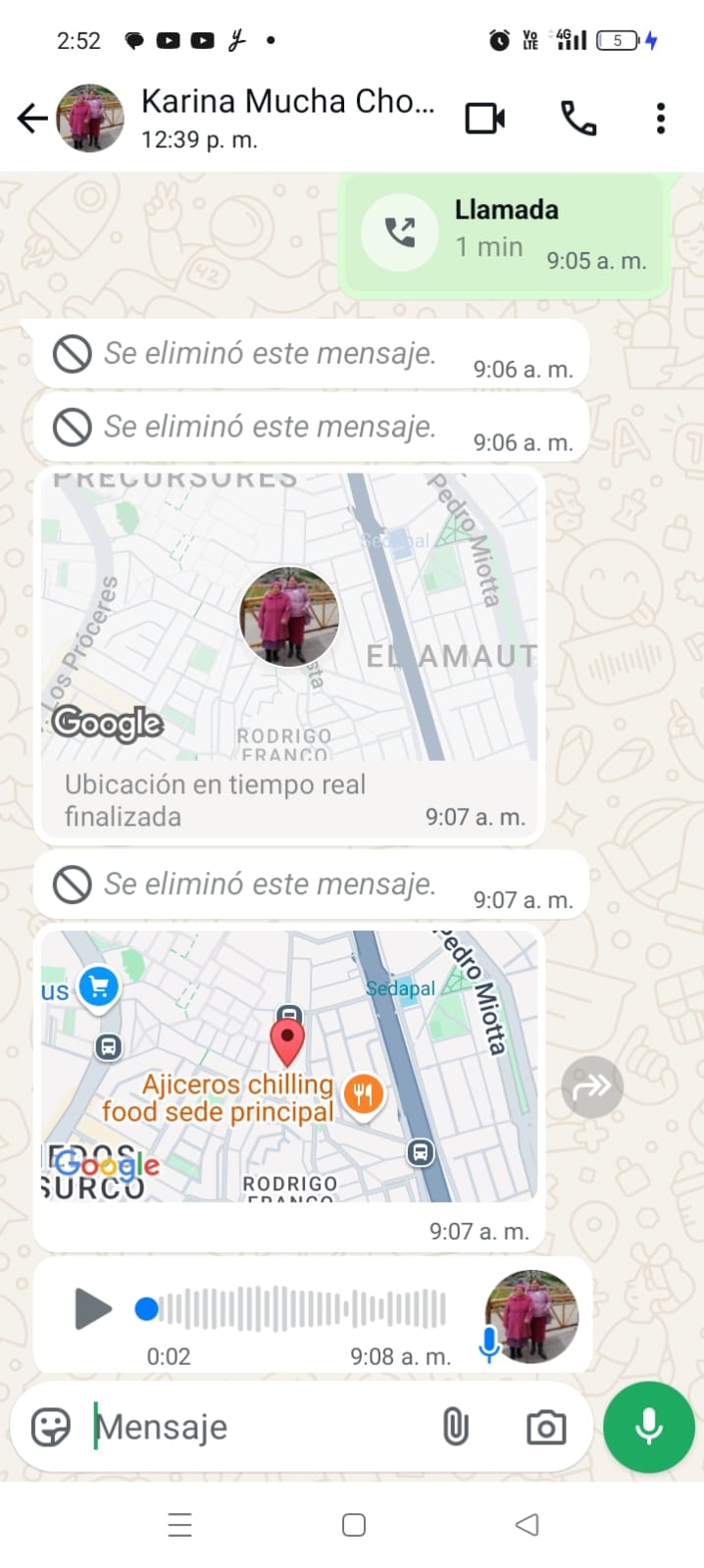This screenshot has width=704, height=1568.
Task: Attach a file with the paperclip
Action: click(x=455, y=1427)
